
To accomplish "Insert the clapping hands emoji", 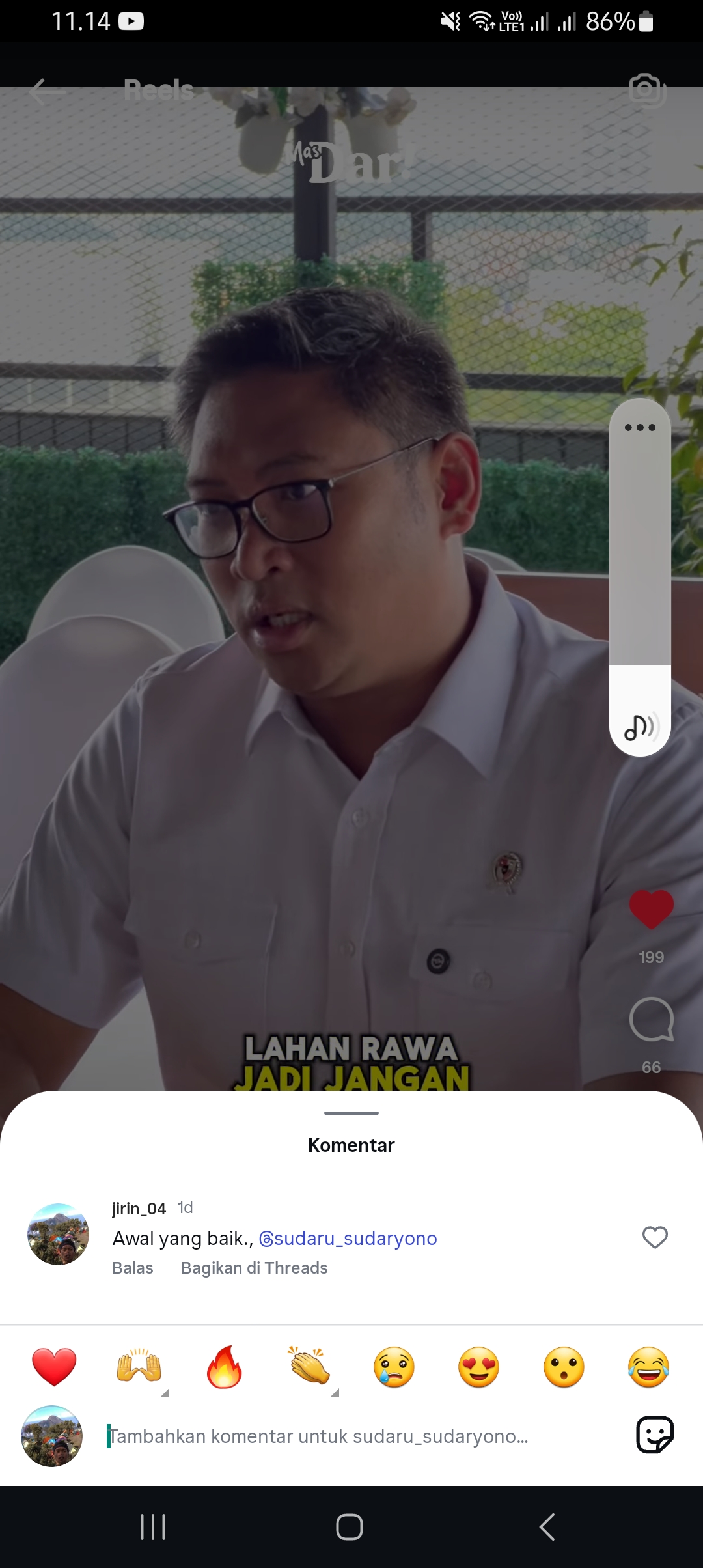I will 309,1365.
